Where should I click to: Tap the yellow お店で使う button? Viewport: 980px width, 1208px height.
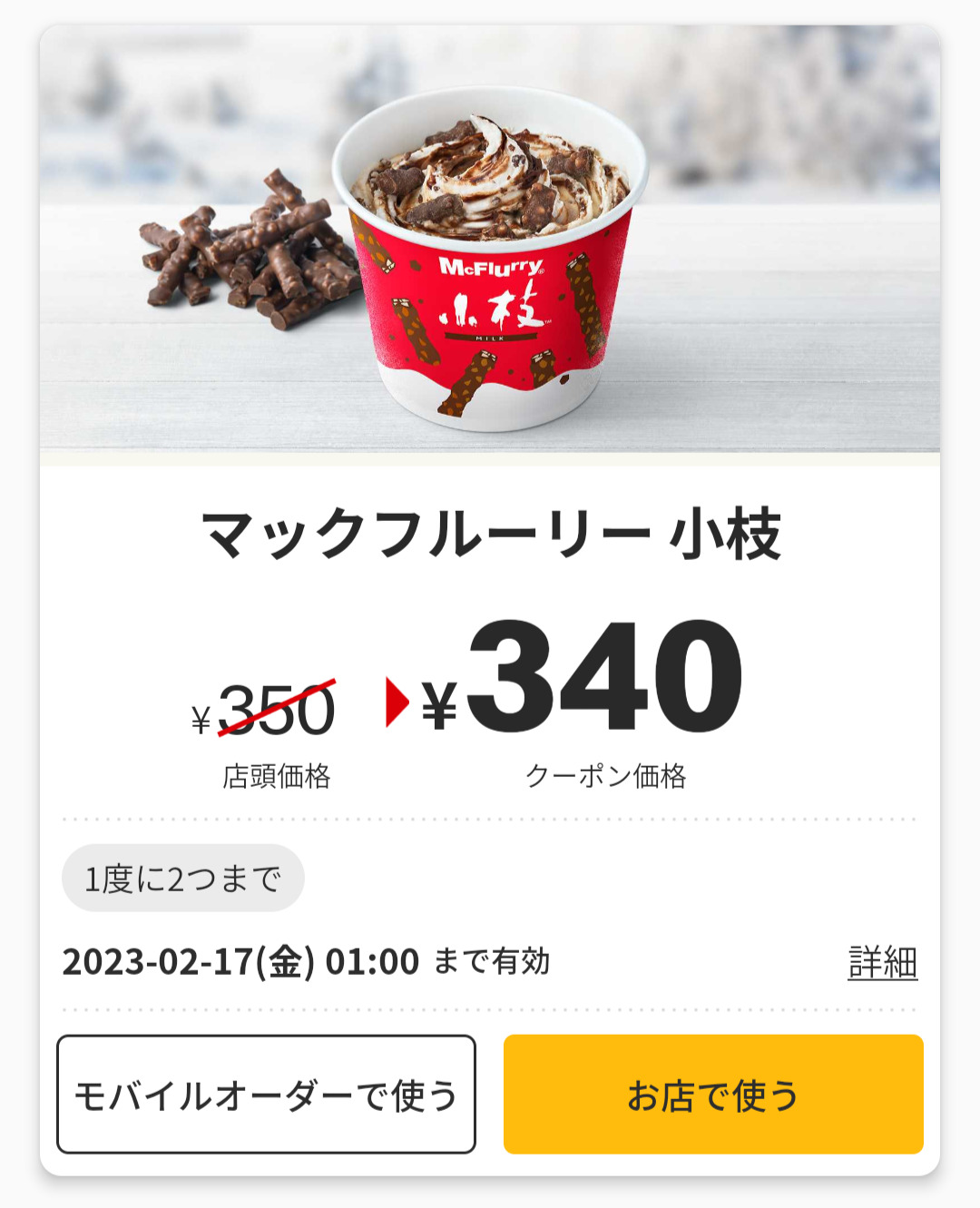click(713, 1095)
